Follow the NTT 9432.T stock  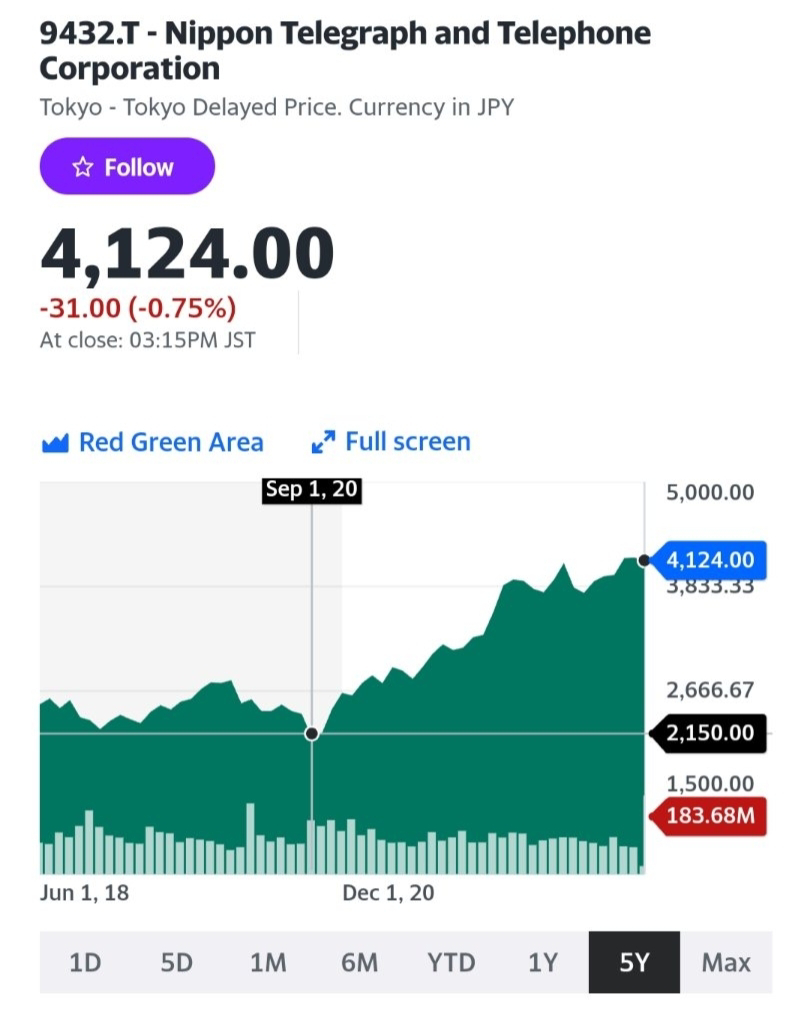pos(127,167)
